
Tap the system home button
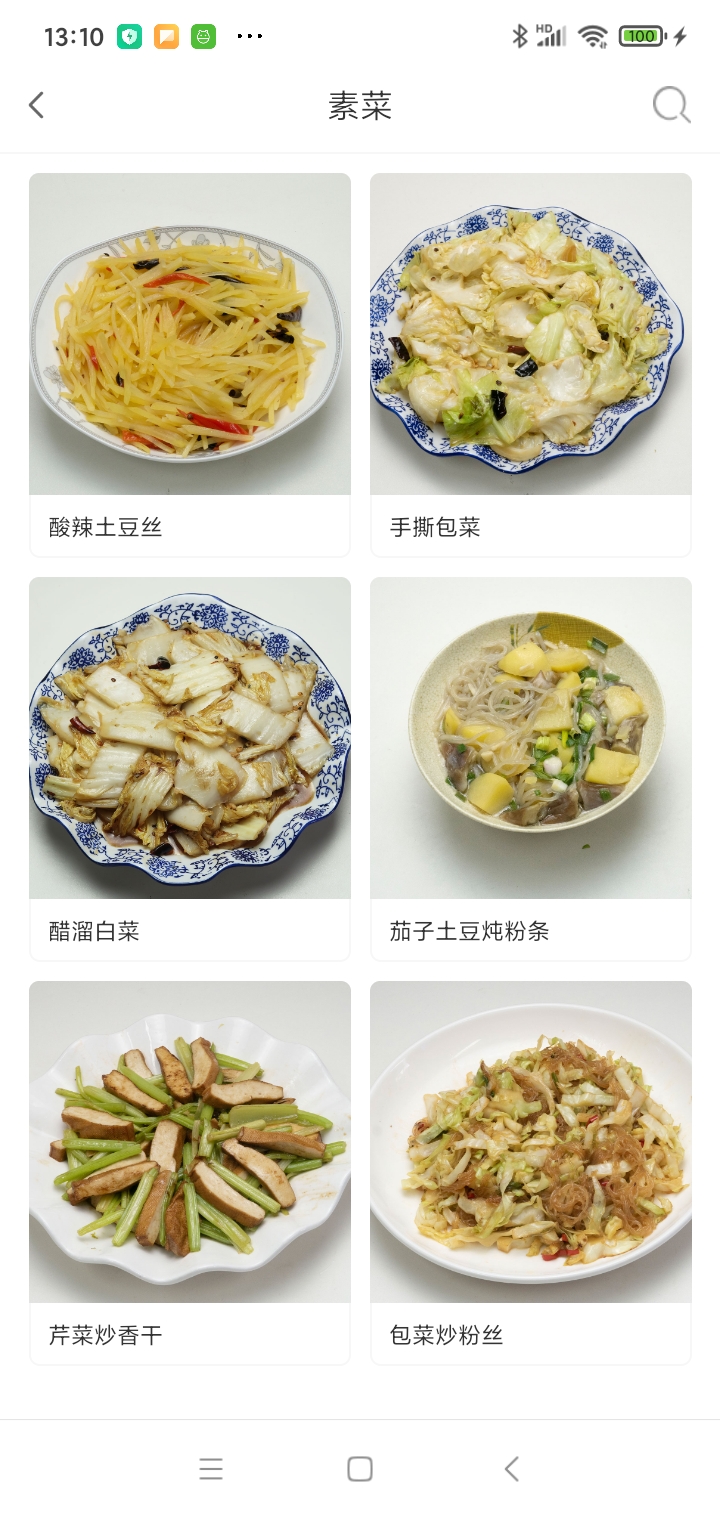(x=360, y=1469)
